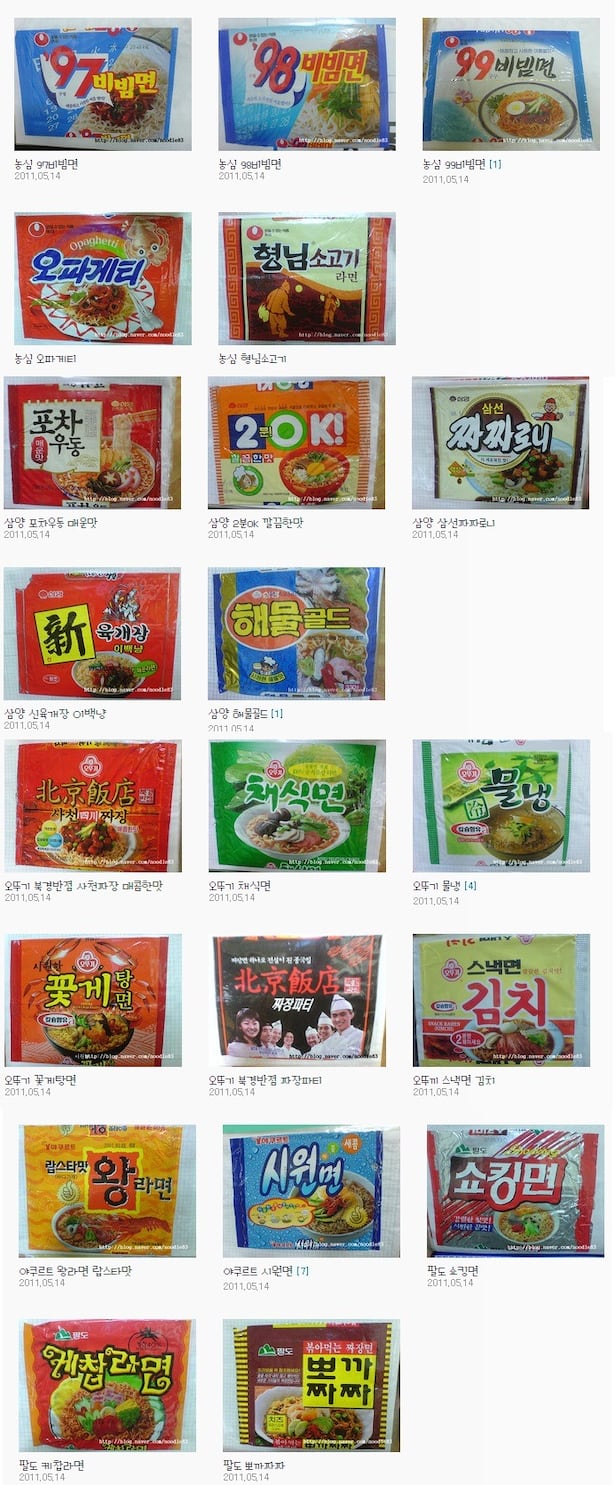616x1485 pixels.
Task: Tap the 오뚜기 물냉 title link
Action: click(435, 886)
